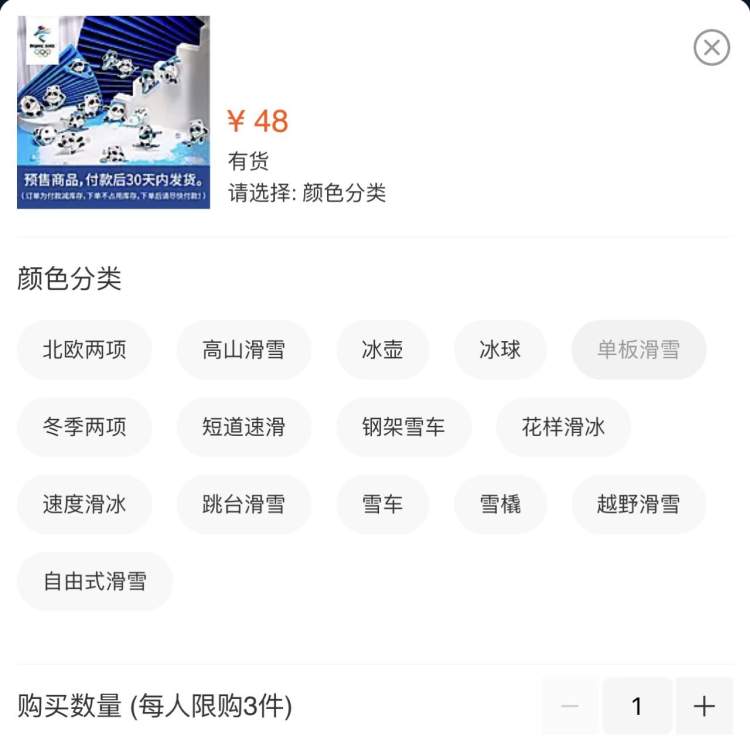
Task: Pick the 钢架雪车 chip
Action: pyautogui.click(x=403, y=427)
